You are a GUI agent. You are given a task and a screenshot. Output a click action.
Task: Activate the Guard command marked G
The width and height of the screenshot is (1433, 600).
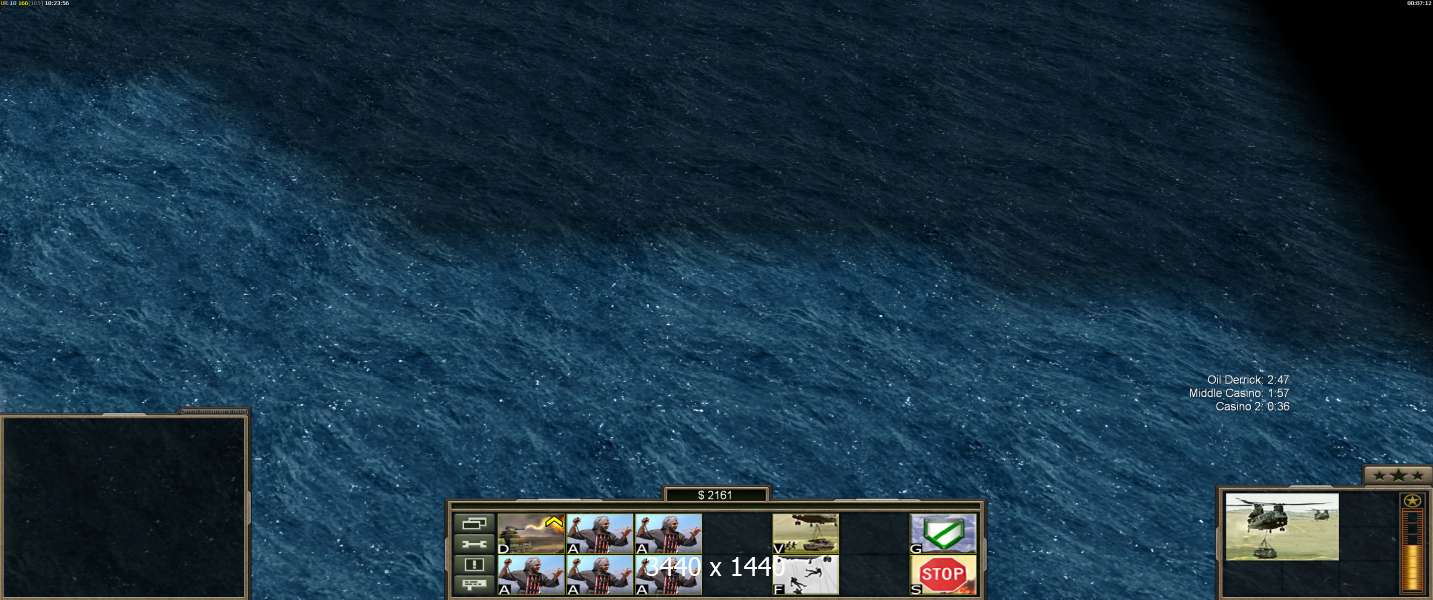[x=942, y=533]
